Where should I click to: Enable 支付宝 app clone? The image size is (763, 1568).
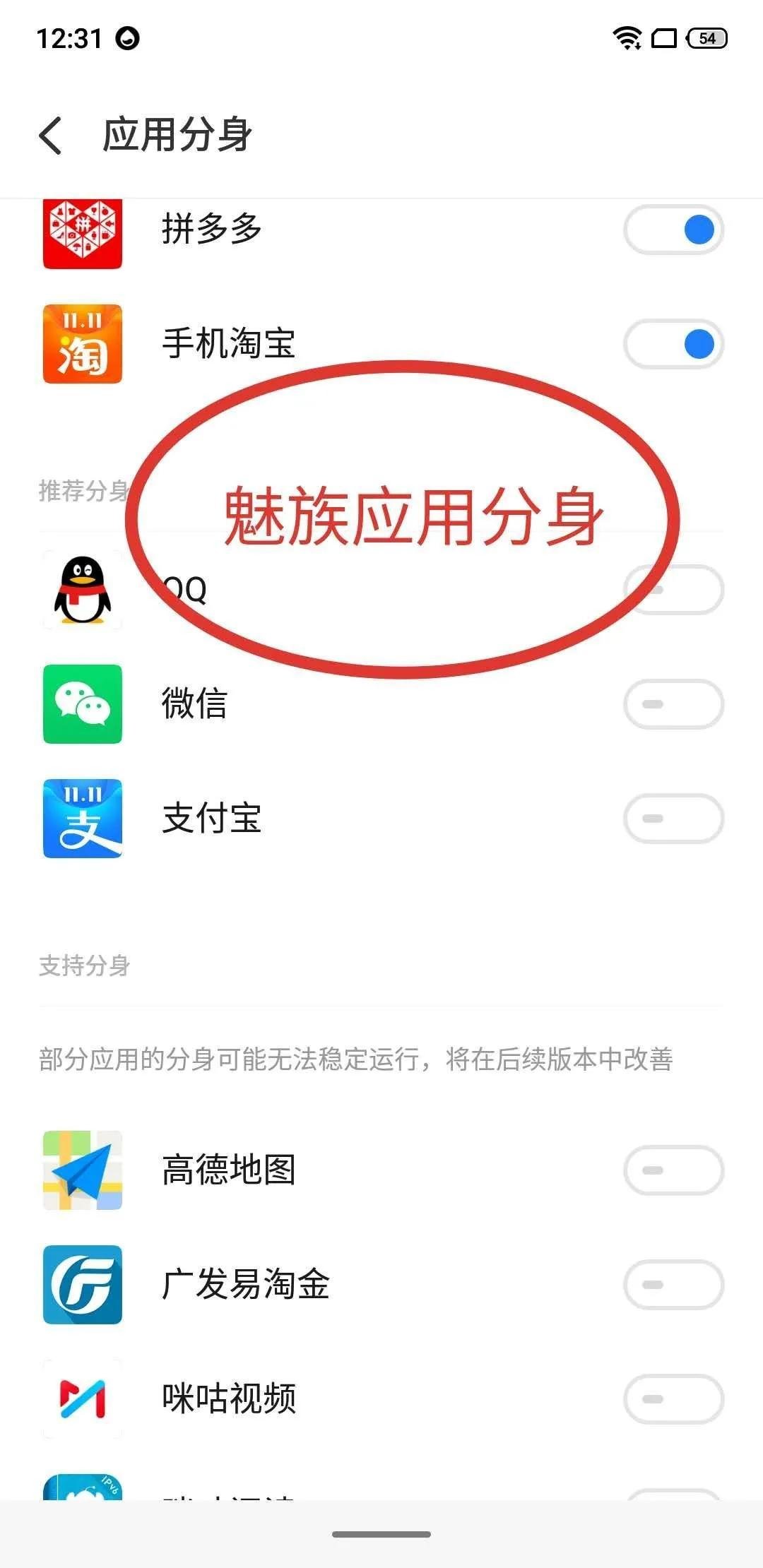pos(673,819)
